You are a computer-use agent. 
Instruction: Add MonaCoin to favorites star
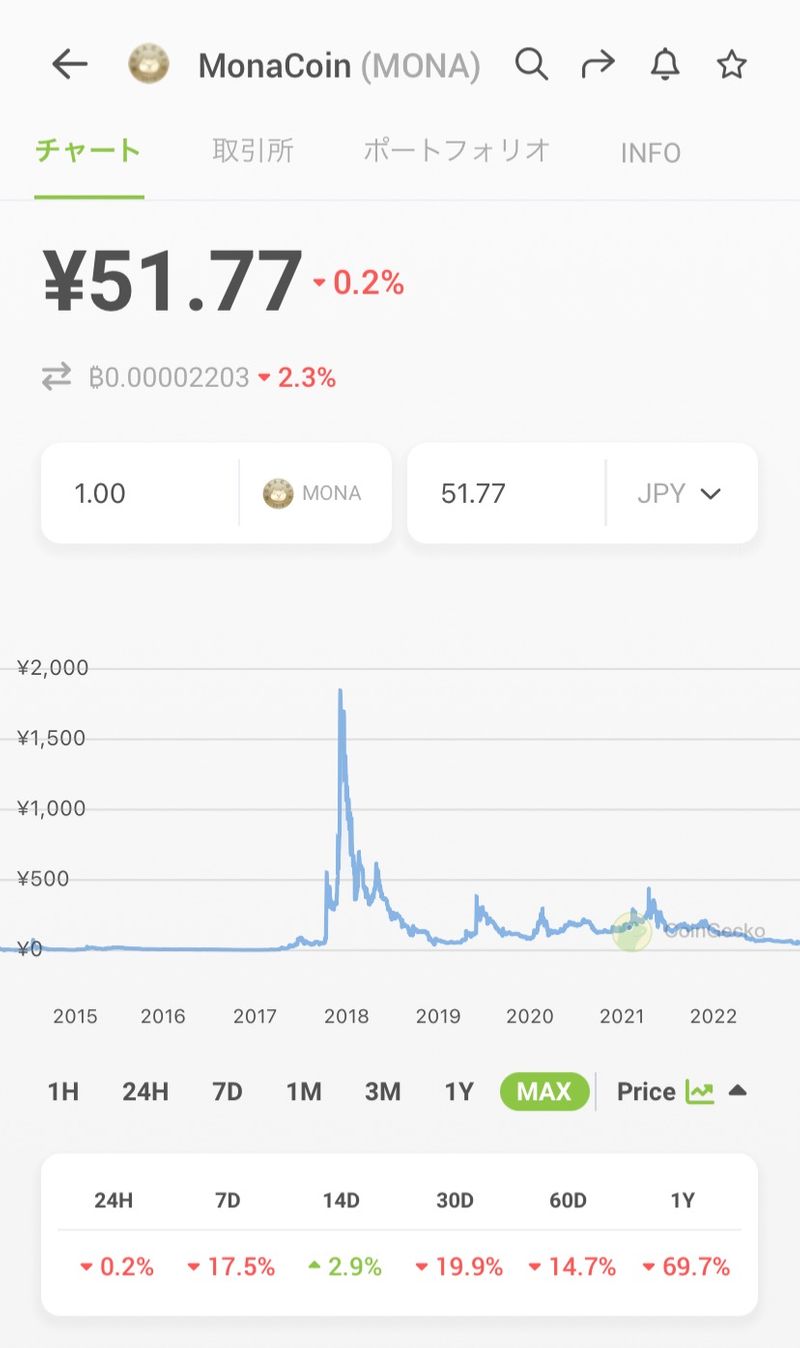click(732, 66)
